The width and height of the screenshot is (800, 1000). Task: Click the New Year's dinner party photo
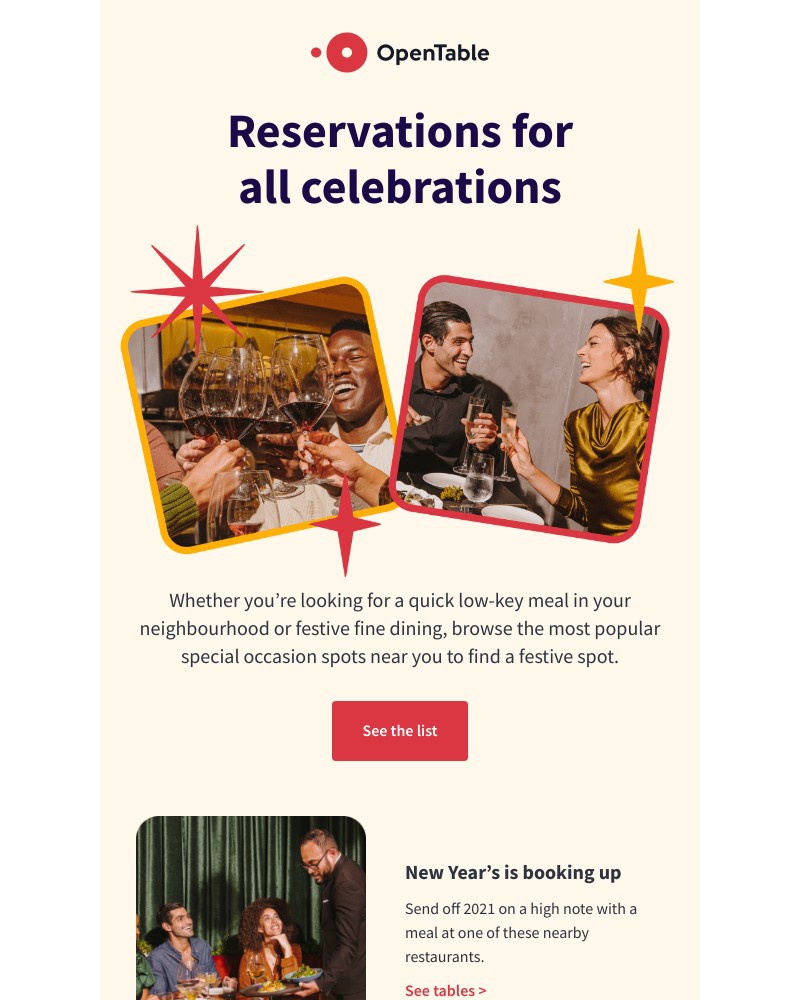(250, 908)
